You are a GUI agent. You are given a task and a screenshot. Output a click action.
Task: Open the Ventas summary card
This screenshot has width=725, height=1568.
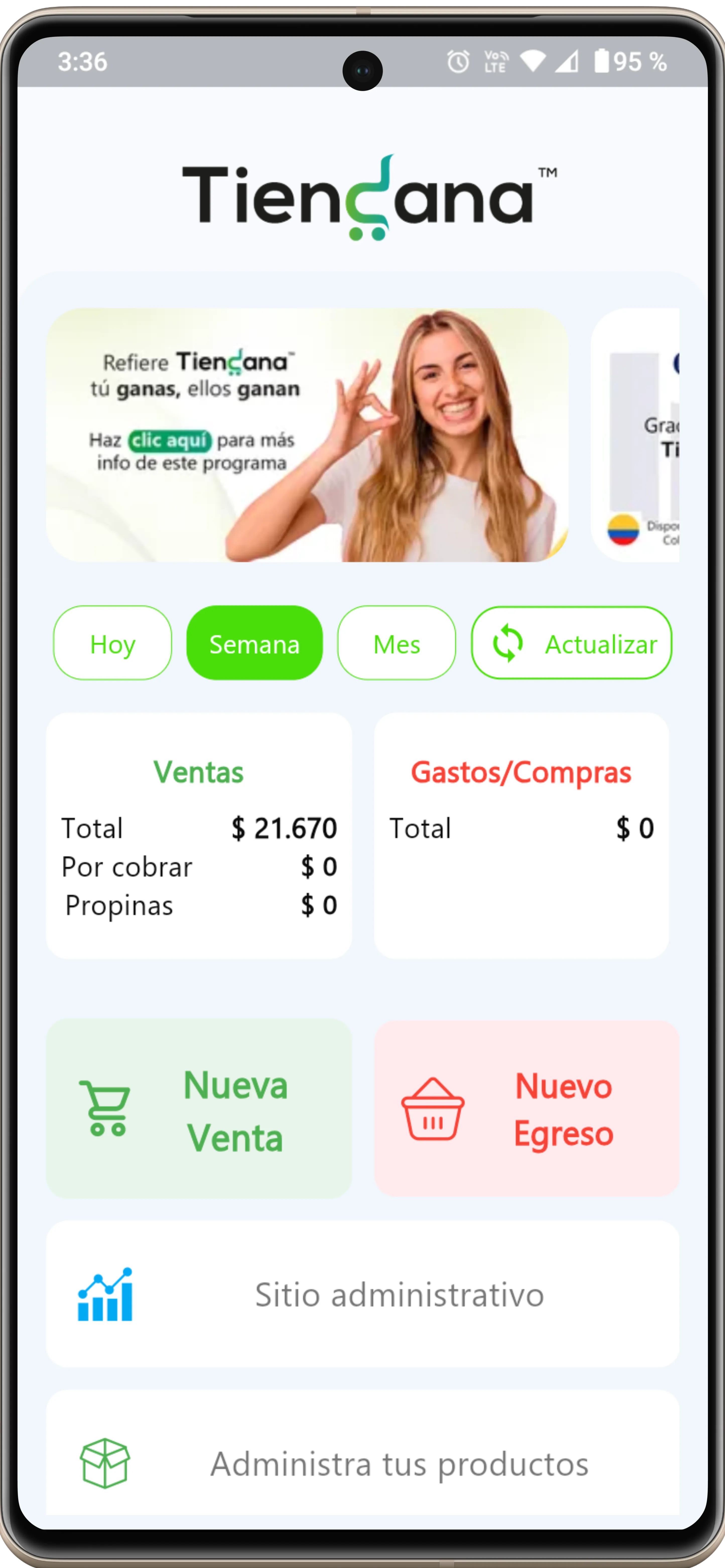tap(199, 836)
